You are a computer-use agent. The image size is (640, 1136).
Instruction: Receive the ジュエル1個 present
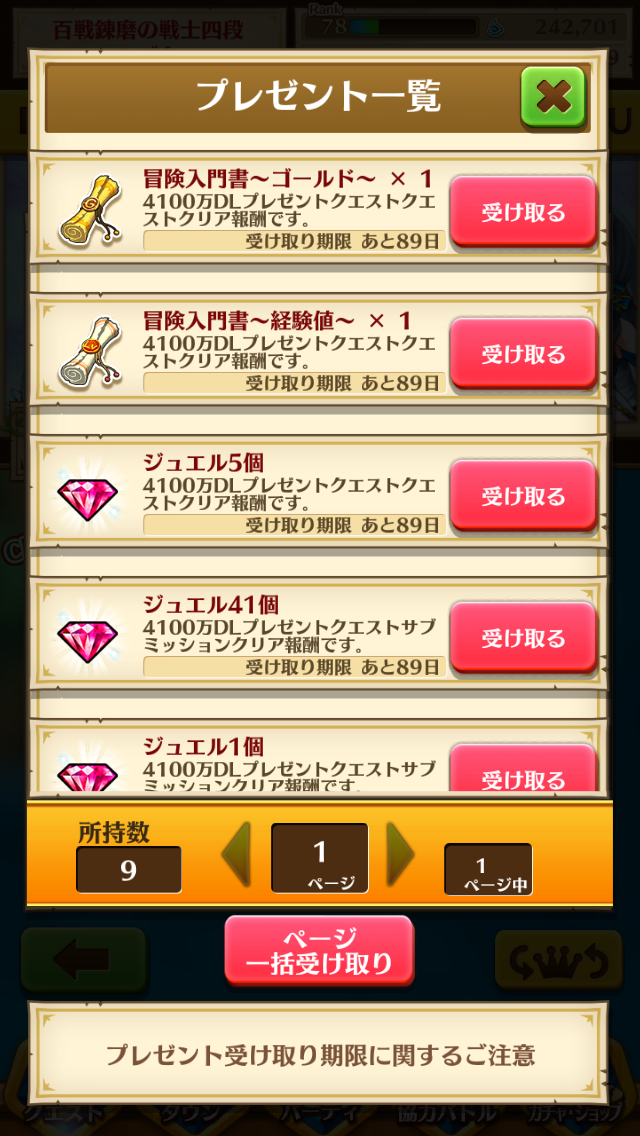click(x=523, y=774)
